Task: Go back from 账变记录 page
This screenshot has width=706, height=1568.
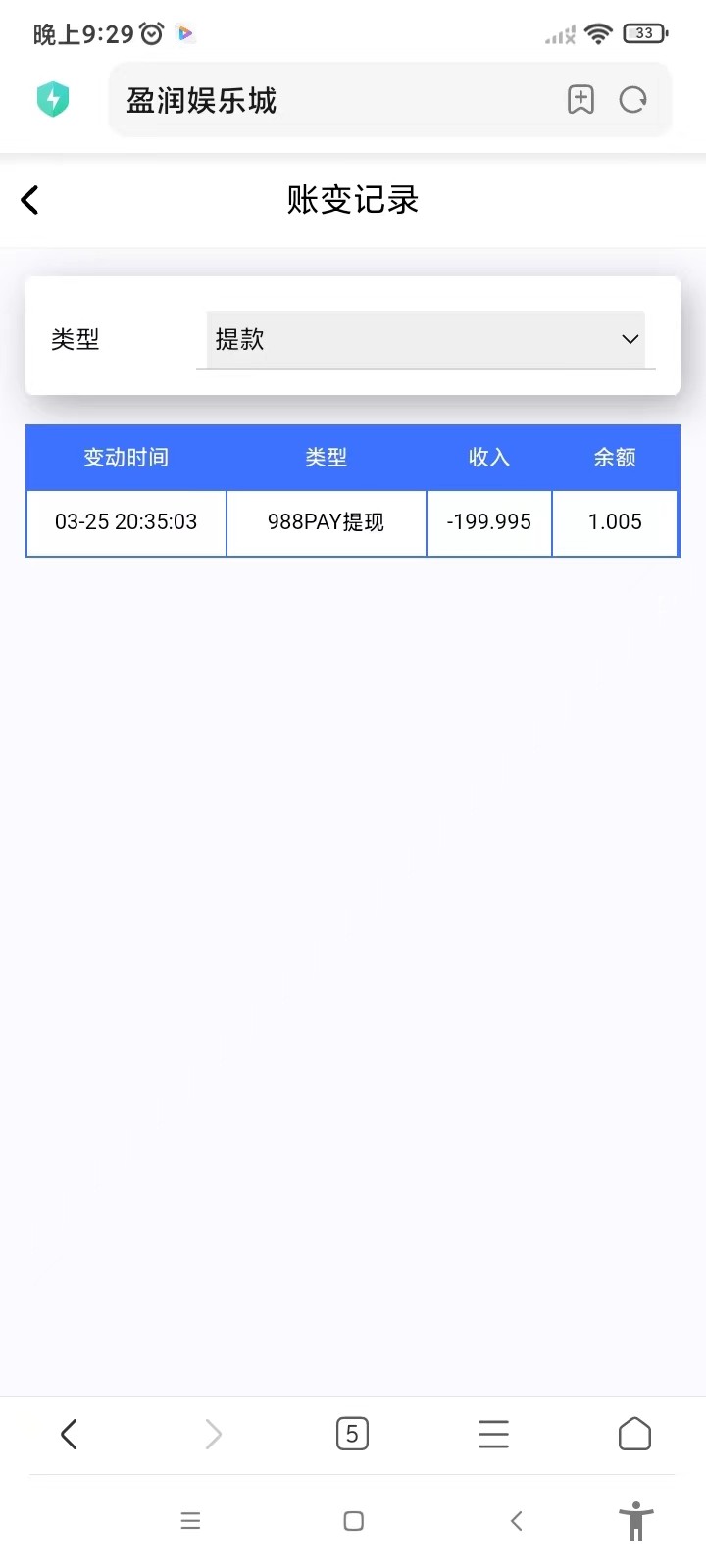Action: tap(30, 200)
